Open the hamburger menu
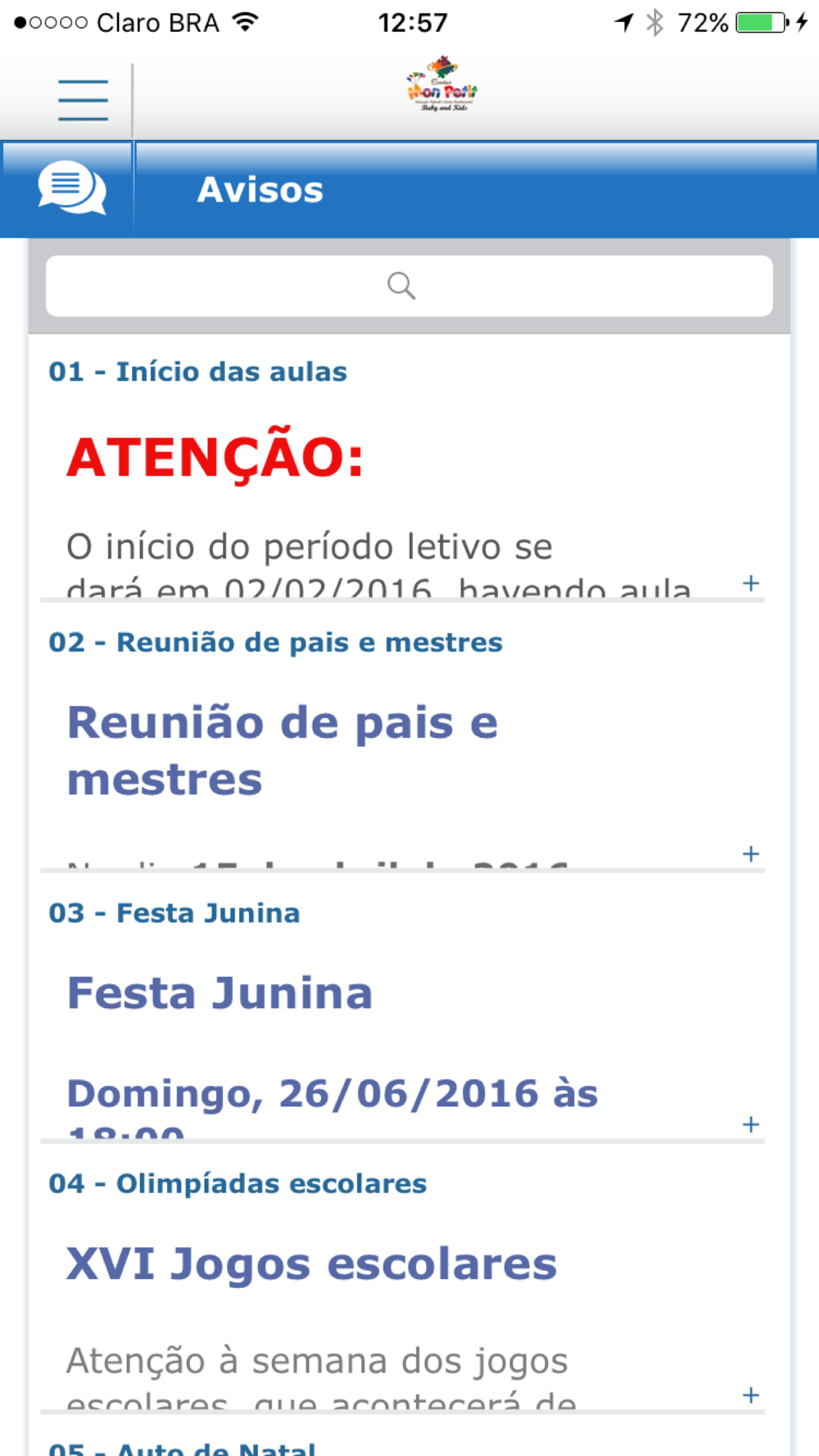This screenshot has height=1456, width=819. click(83, 101)
